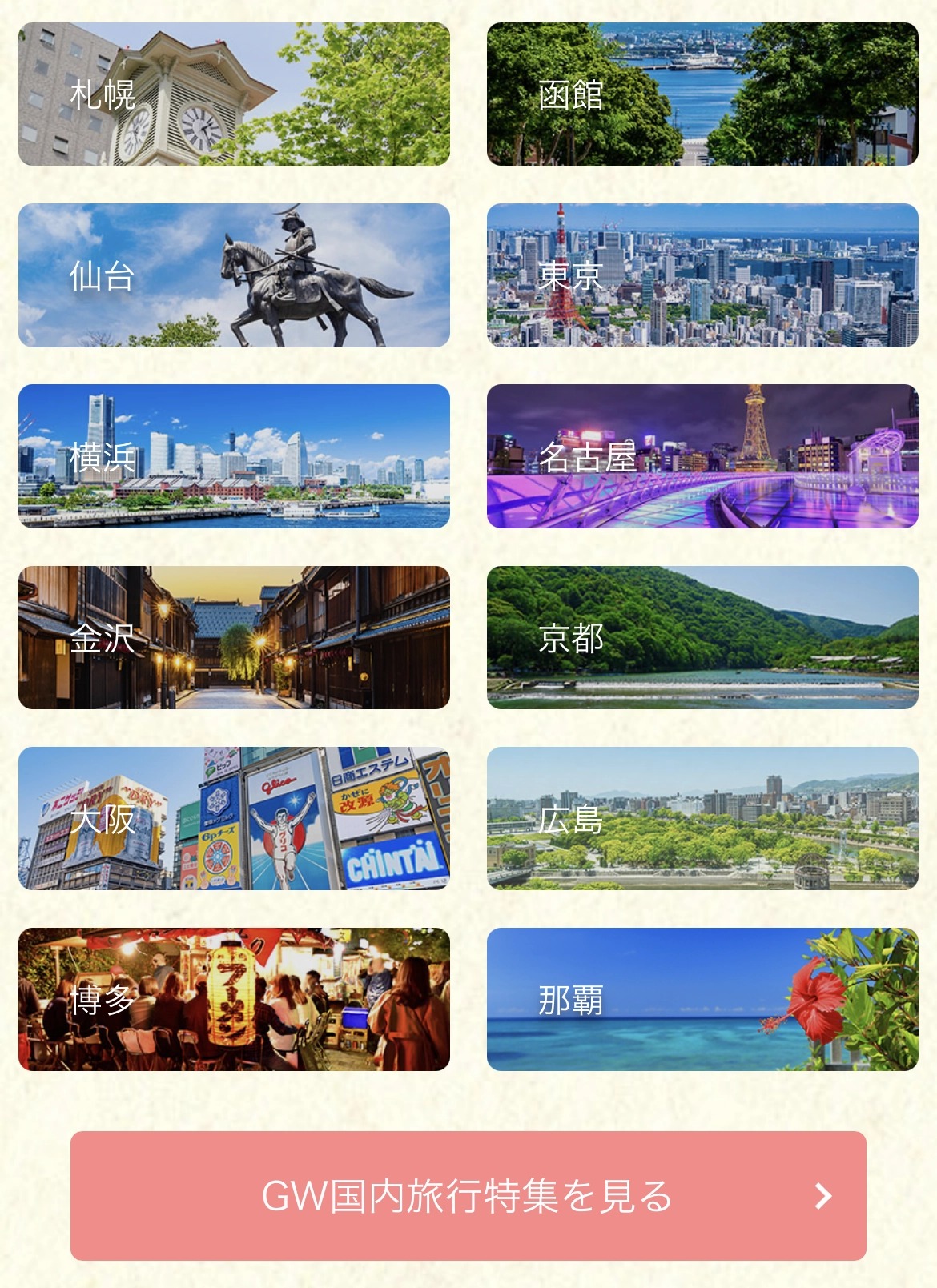Open the 大阪 destination tile
937x1288 pixels.
tap(234, 818)
